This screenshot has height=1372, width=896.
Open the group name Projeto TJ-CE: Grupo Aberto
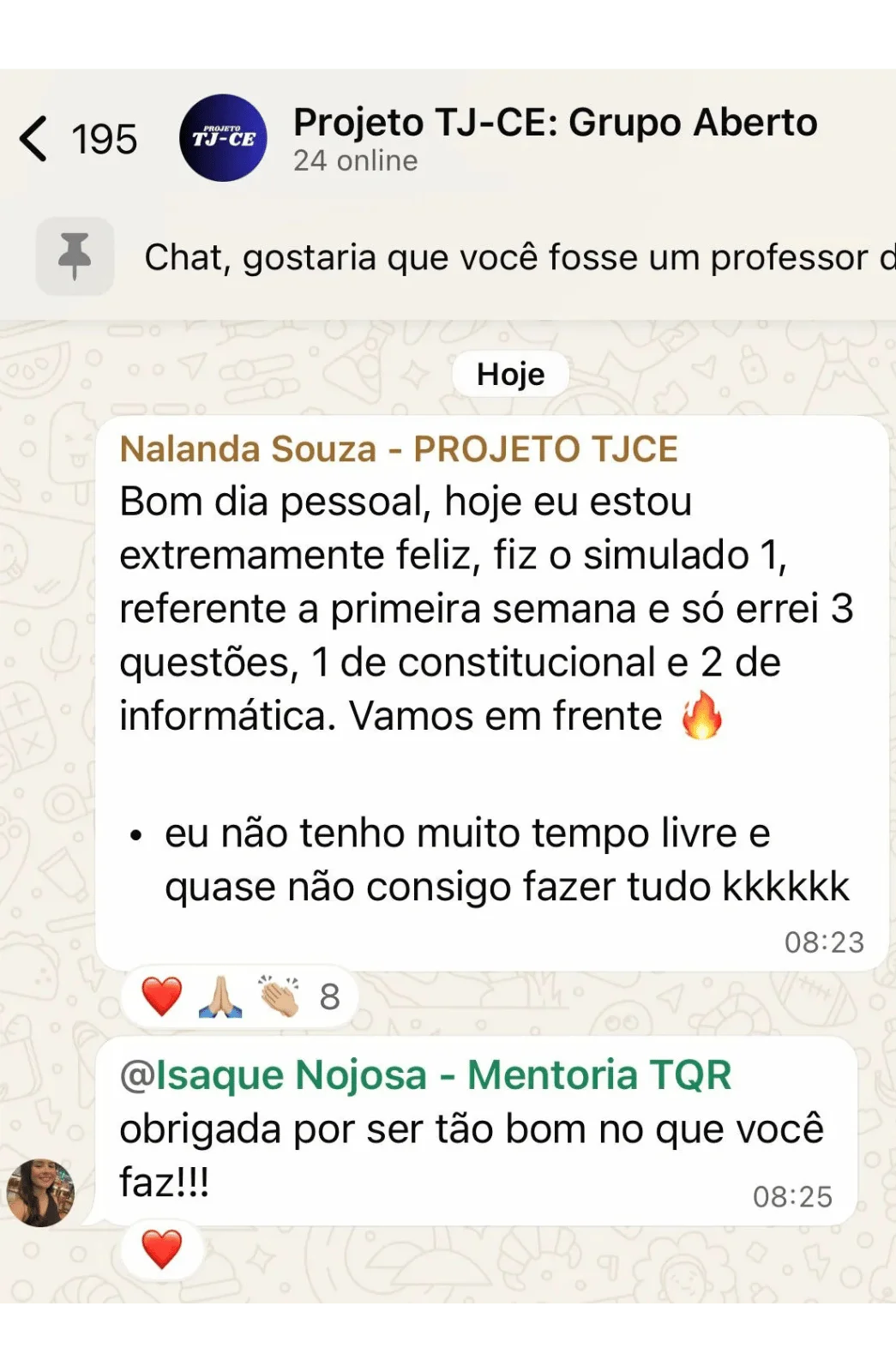click(x=556, y=122)
